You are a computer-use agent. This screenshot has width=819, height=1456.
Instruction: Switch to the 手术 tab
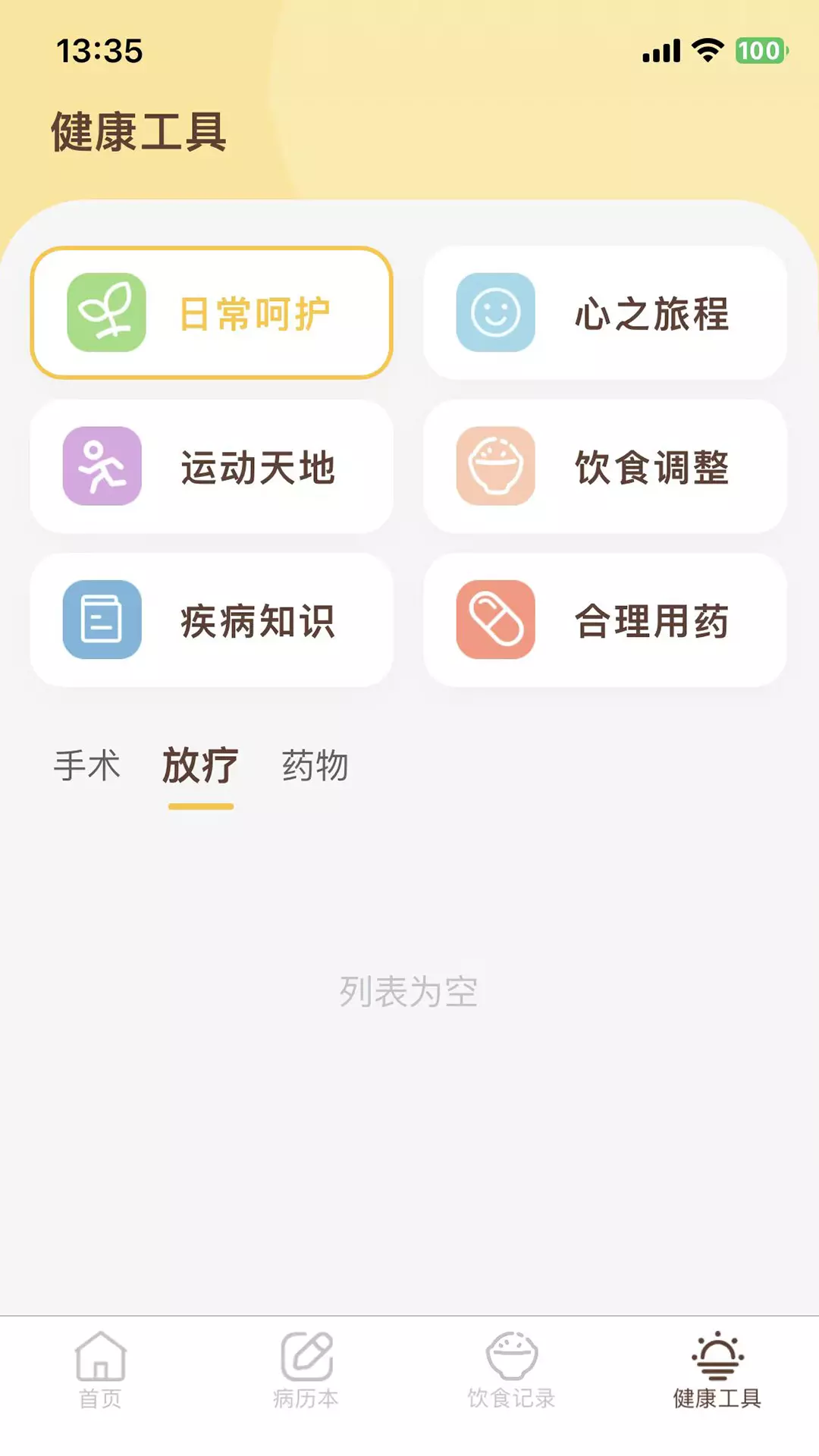pos(87,765)
